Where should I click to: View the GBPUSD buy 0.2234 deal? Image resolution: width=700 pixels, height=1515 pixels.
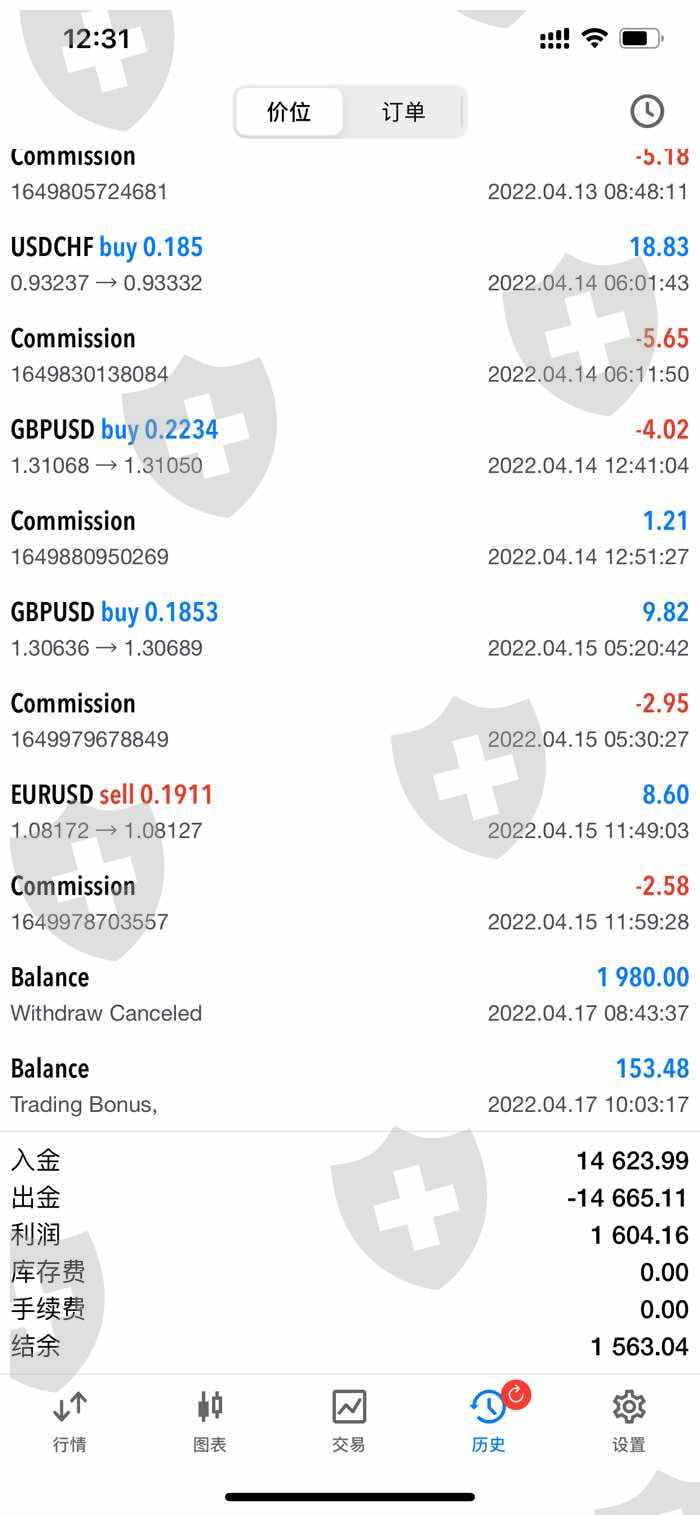point(349,447)
